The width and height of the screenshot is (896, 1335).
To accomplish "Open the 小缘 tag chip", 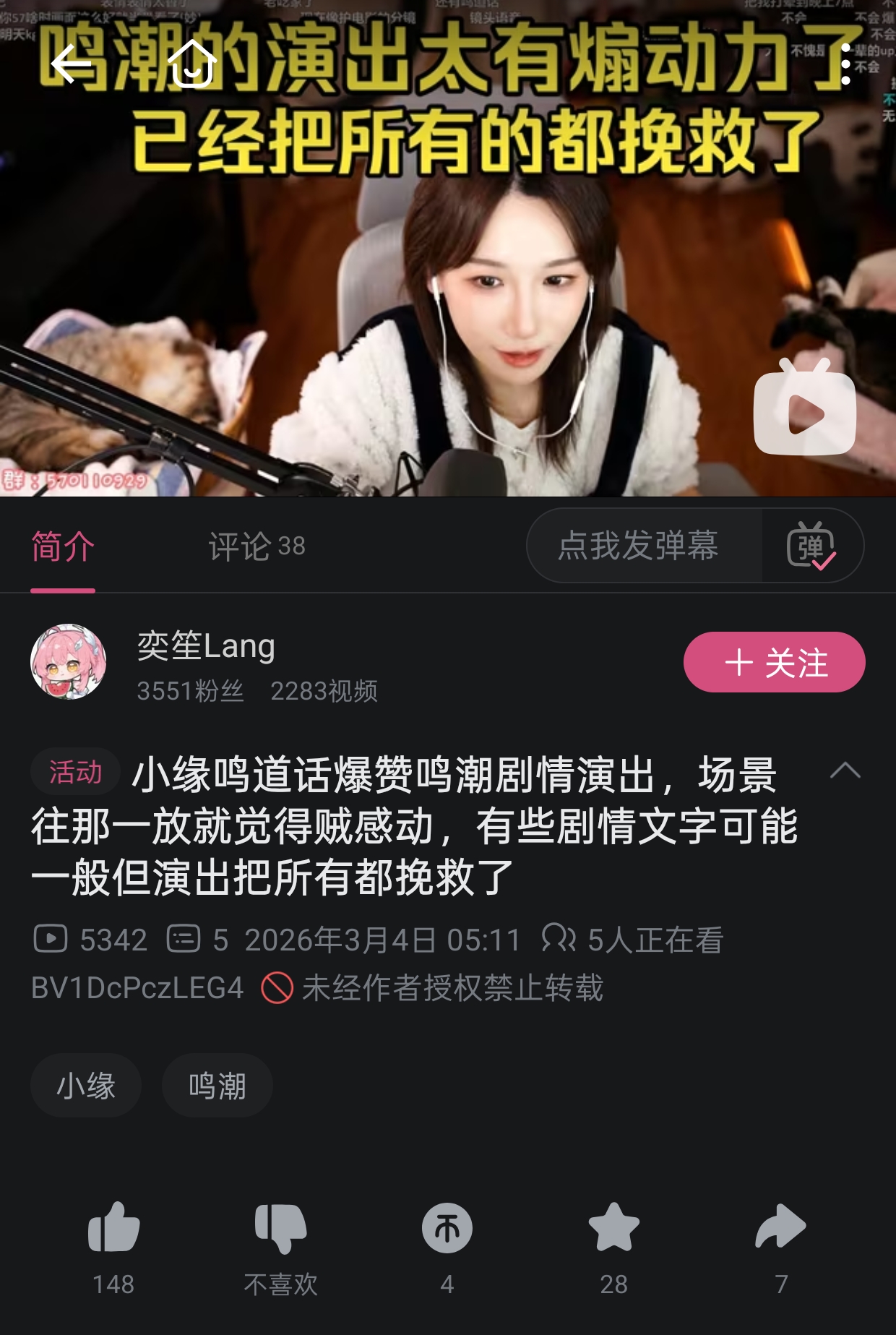I will click(86, 1086).
